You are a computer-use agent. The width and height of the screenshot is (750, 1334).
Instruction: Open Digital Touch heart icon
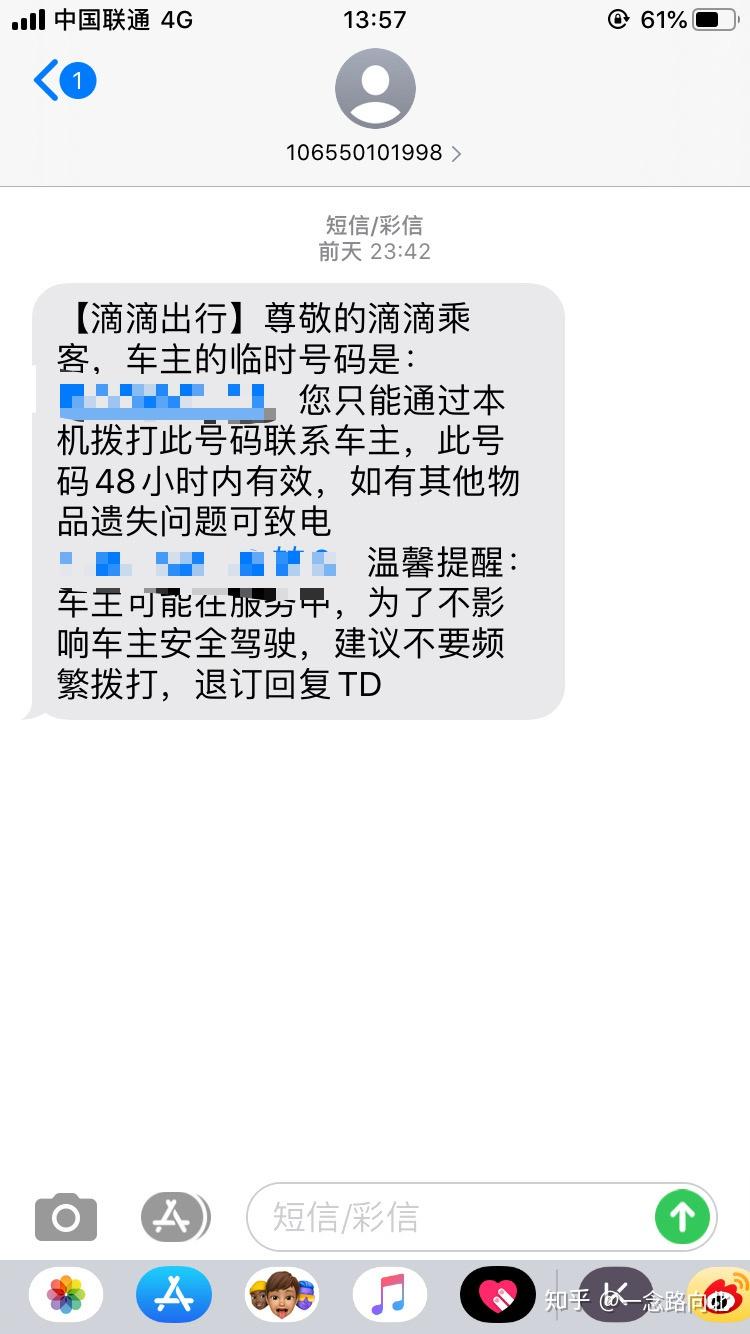pyautogui.click(x=497, y=1295)
